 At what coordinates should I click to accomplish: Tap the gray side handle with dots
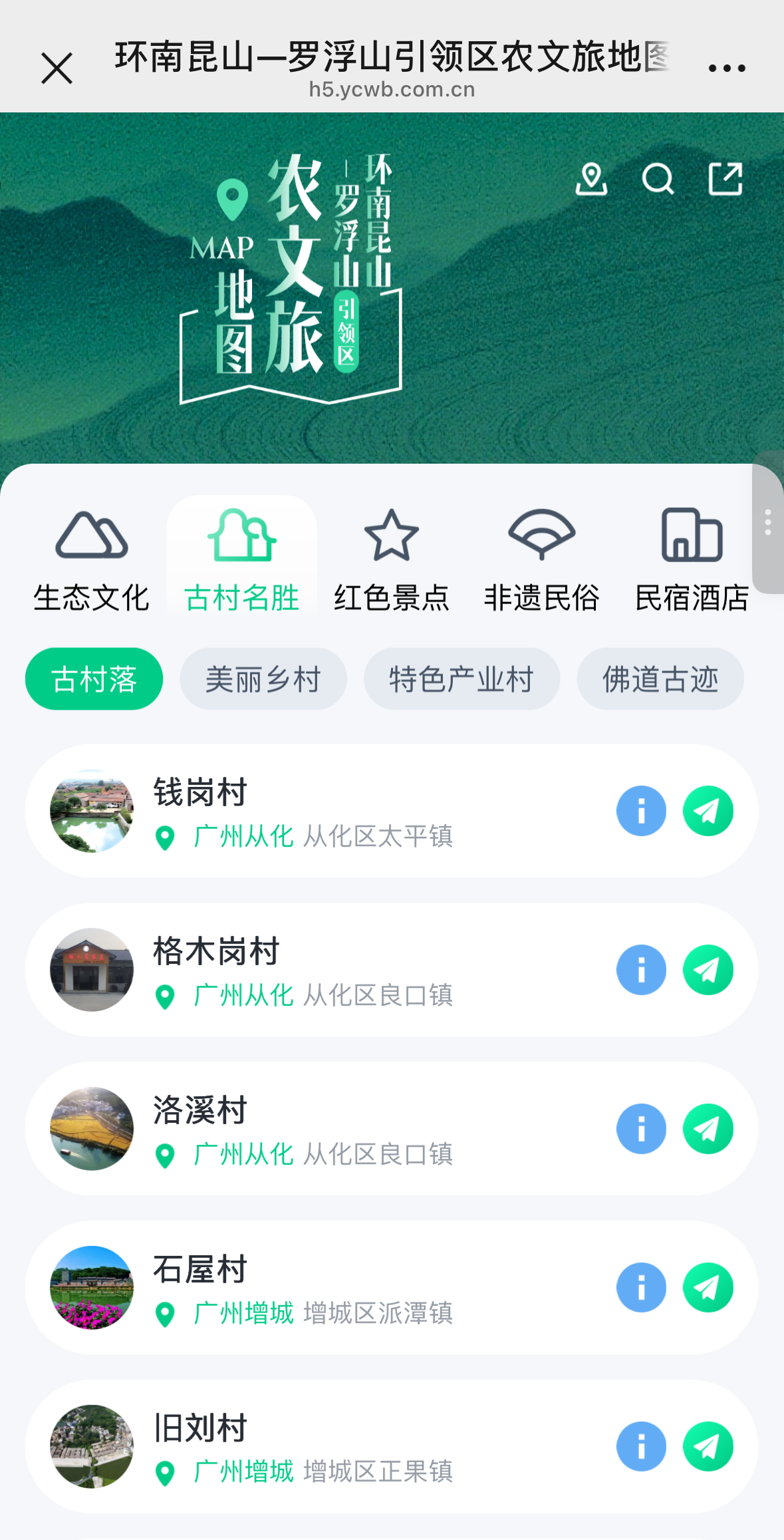tap(768, 523)
